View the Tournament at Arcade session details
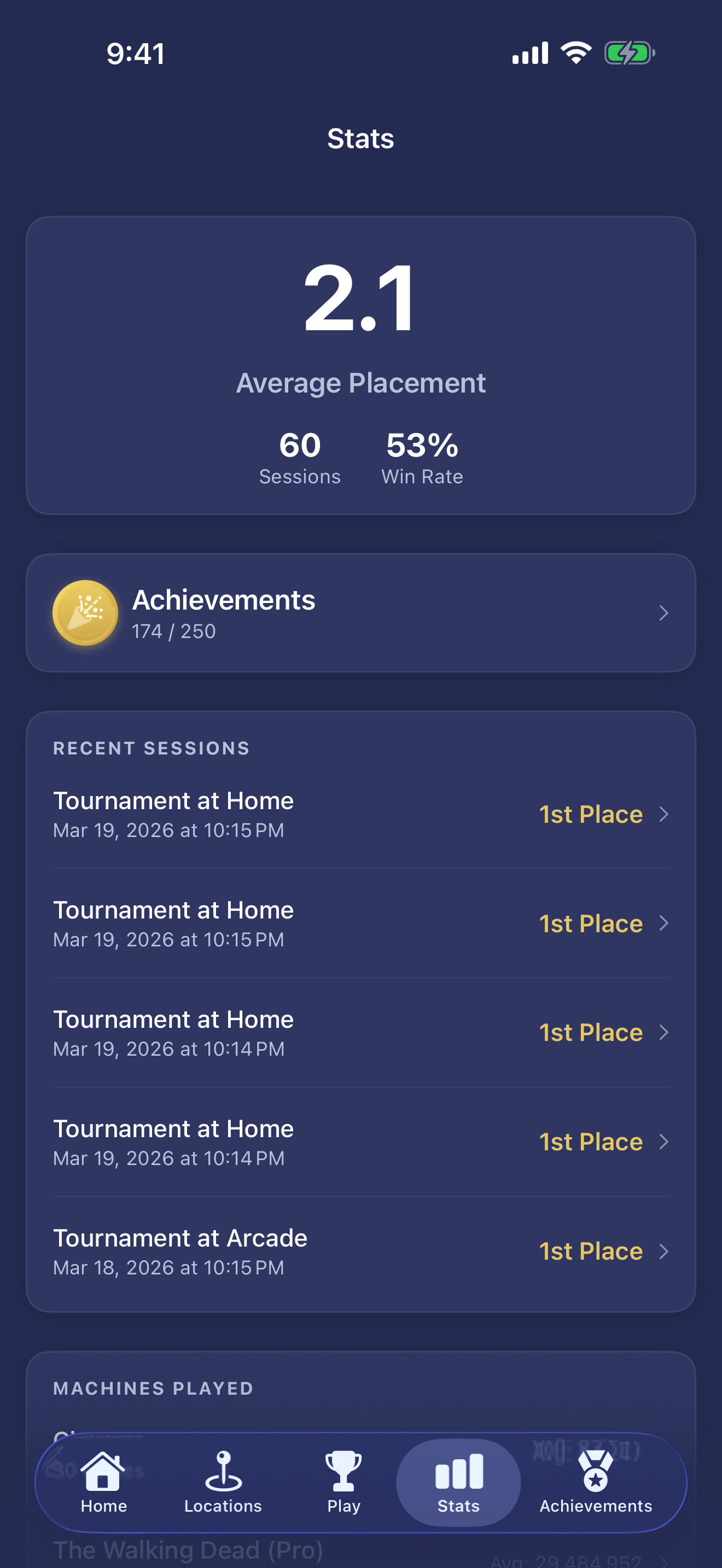Viewport: 722px width, 1568px height. tap(361, 1251)
